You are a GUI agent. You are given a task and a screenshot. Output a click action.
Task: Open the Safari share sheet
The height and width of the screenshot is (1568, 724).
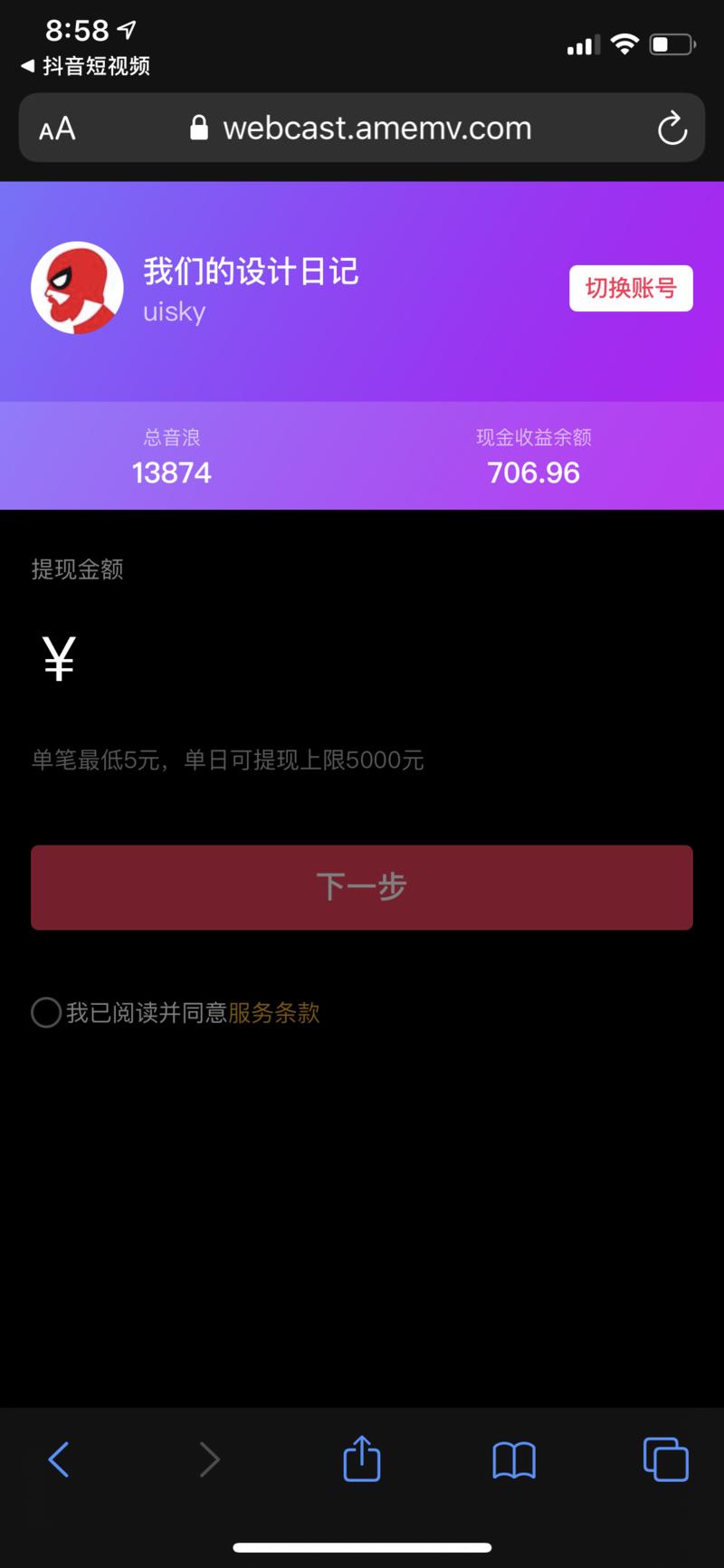361,1458
